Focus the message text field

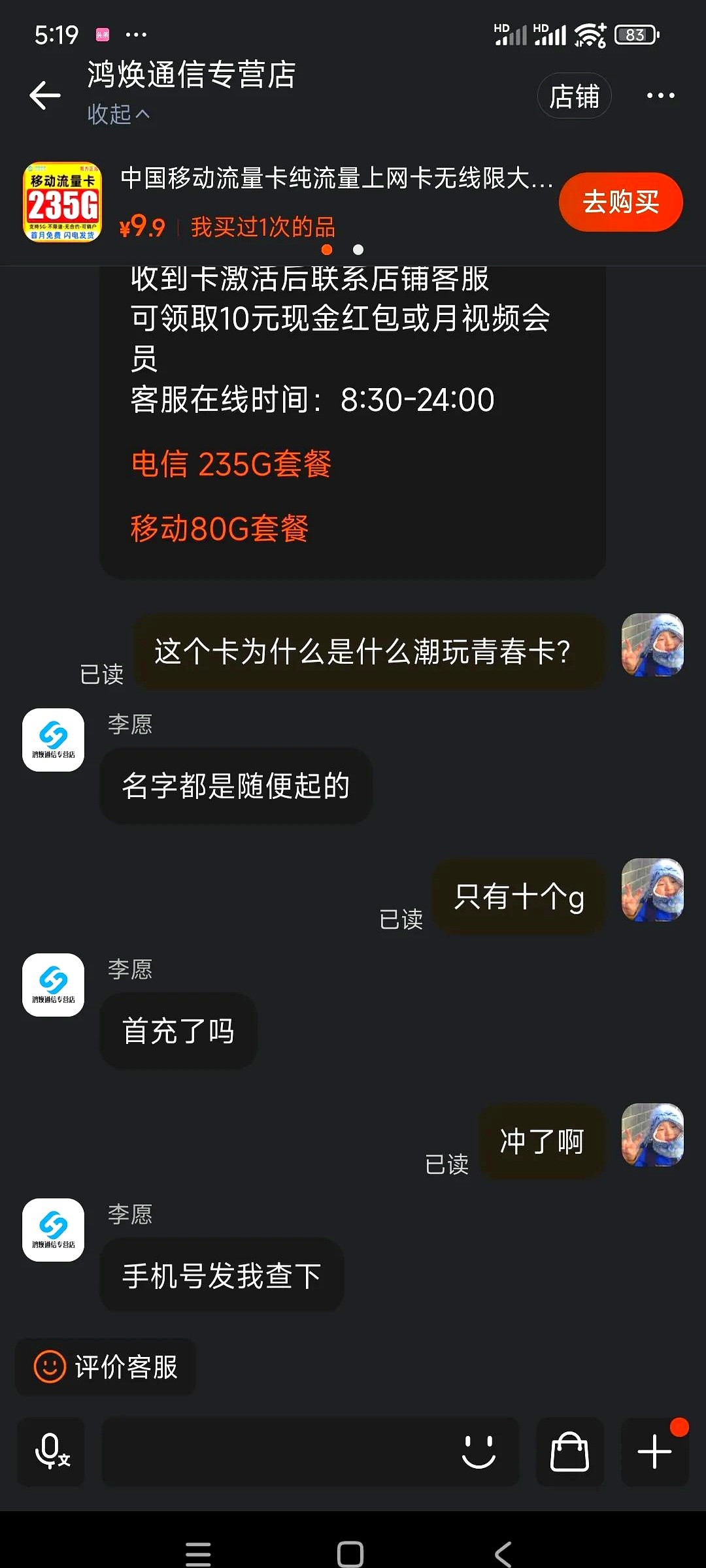(x=275, y=1452)
